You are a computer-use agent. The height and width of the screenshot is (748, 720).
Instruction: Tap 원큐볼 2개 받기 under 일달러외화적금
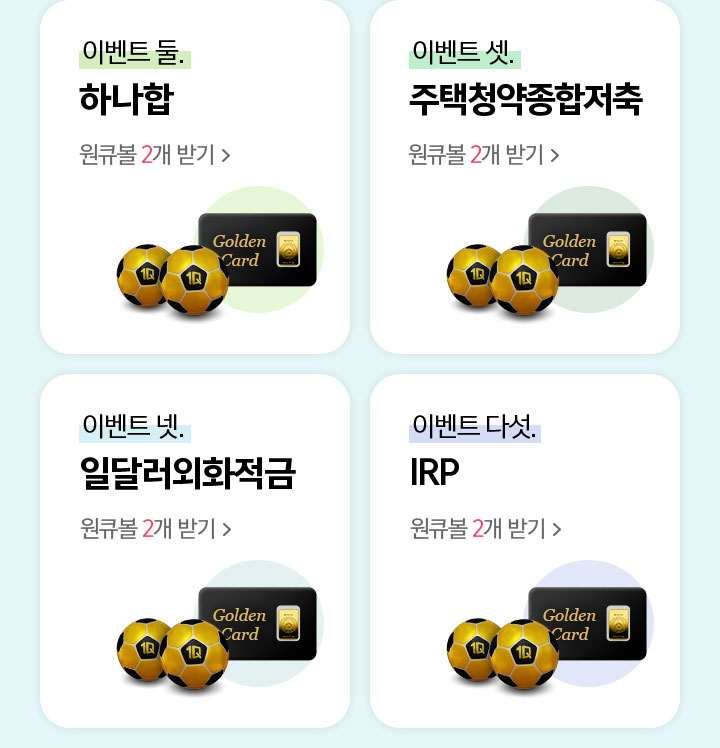155,529
